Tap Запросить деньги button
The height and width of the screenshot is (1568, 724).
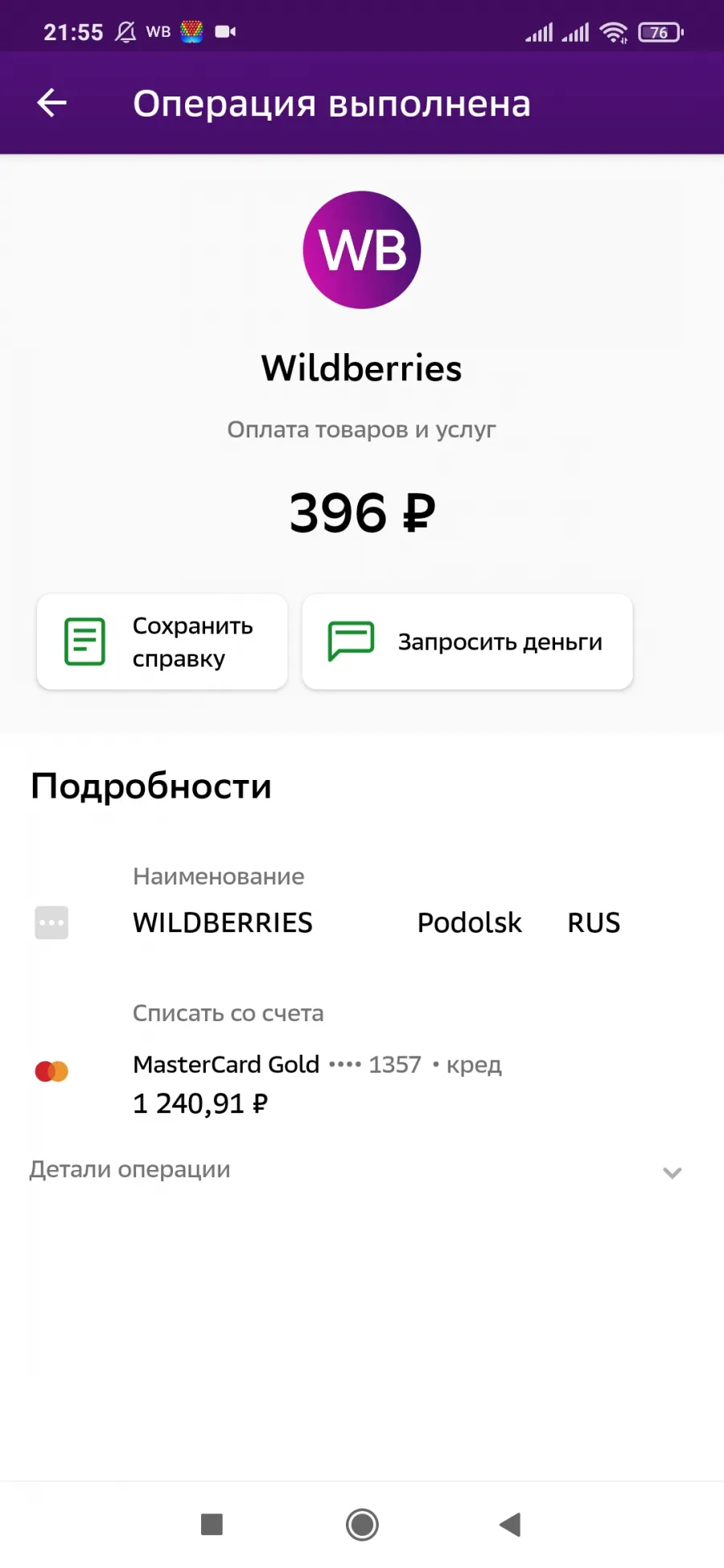click(467, 642)
